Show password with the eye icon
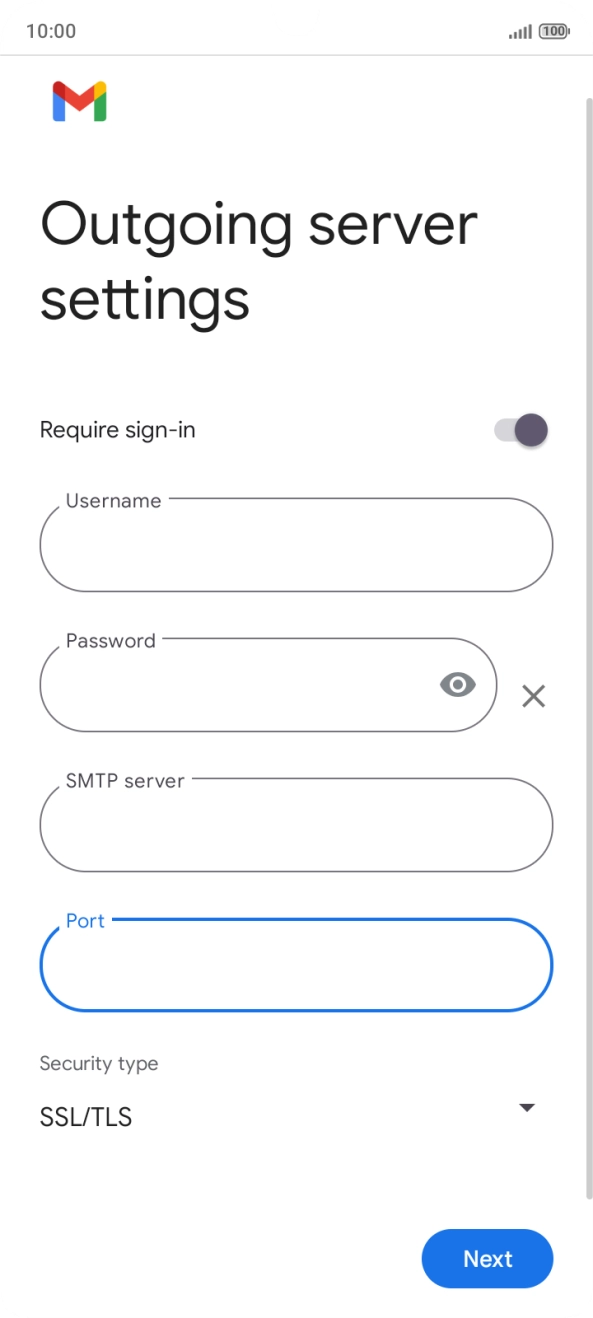Viewport: 593px width, 1318px height. pyautogui.click(x=458, y=685)
